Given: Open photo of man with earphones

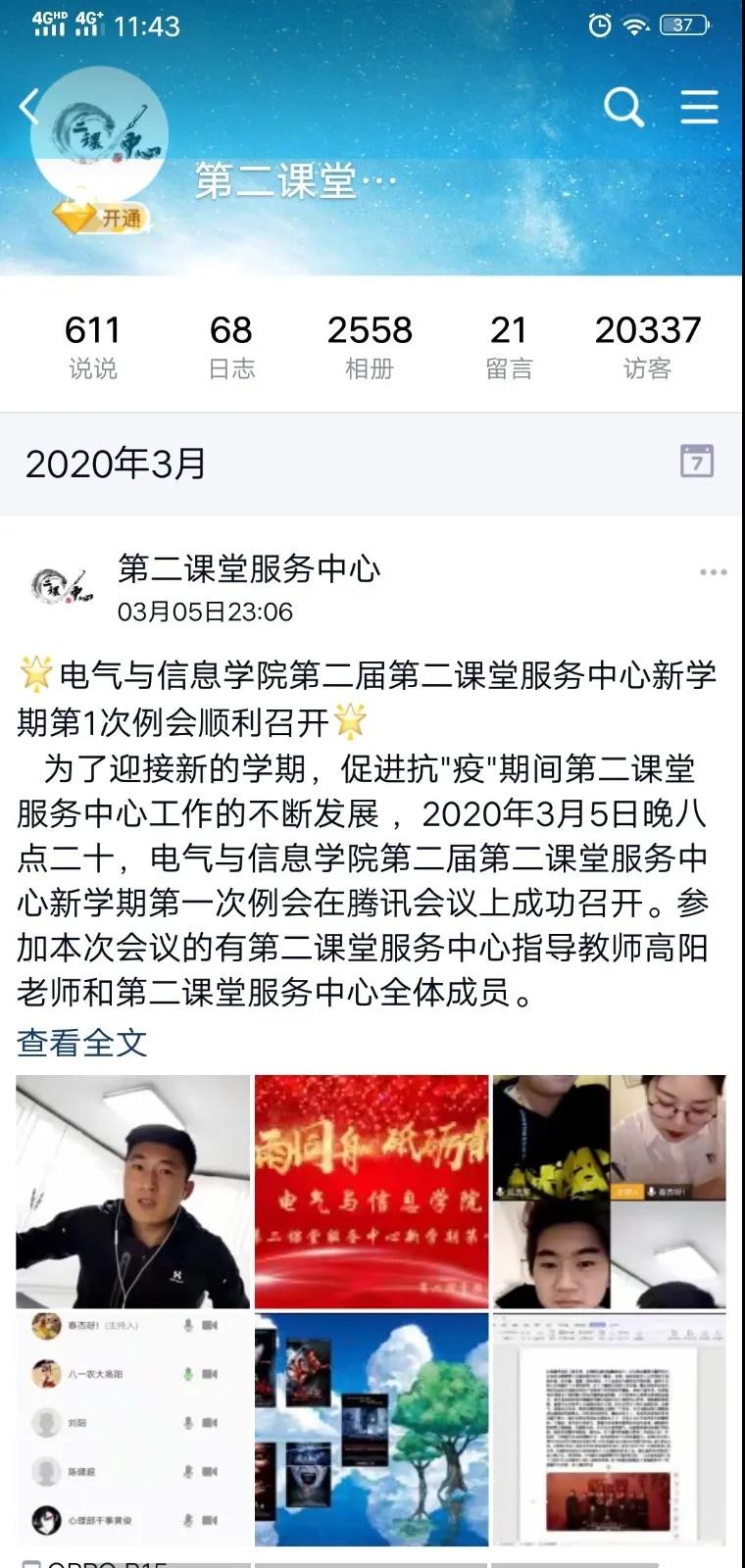Looking at the screenshot, I should (x=133, y=1191).
